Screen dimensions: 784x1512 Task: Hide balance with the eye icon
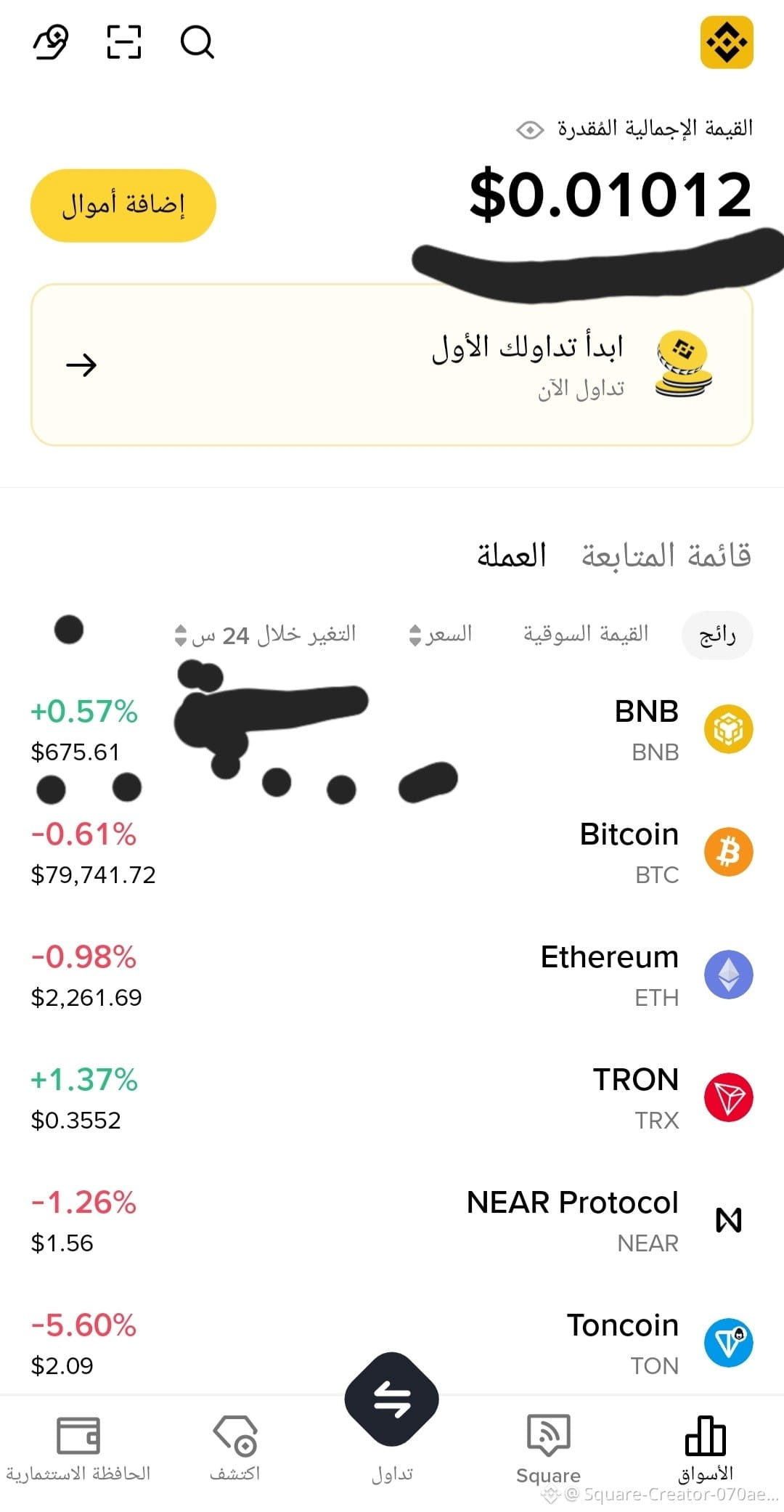pos(530,130)
